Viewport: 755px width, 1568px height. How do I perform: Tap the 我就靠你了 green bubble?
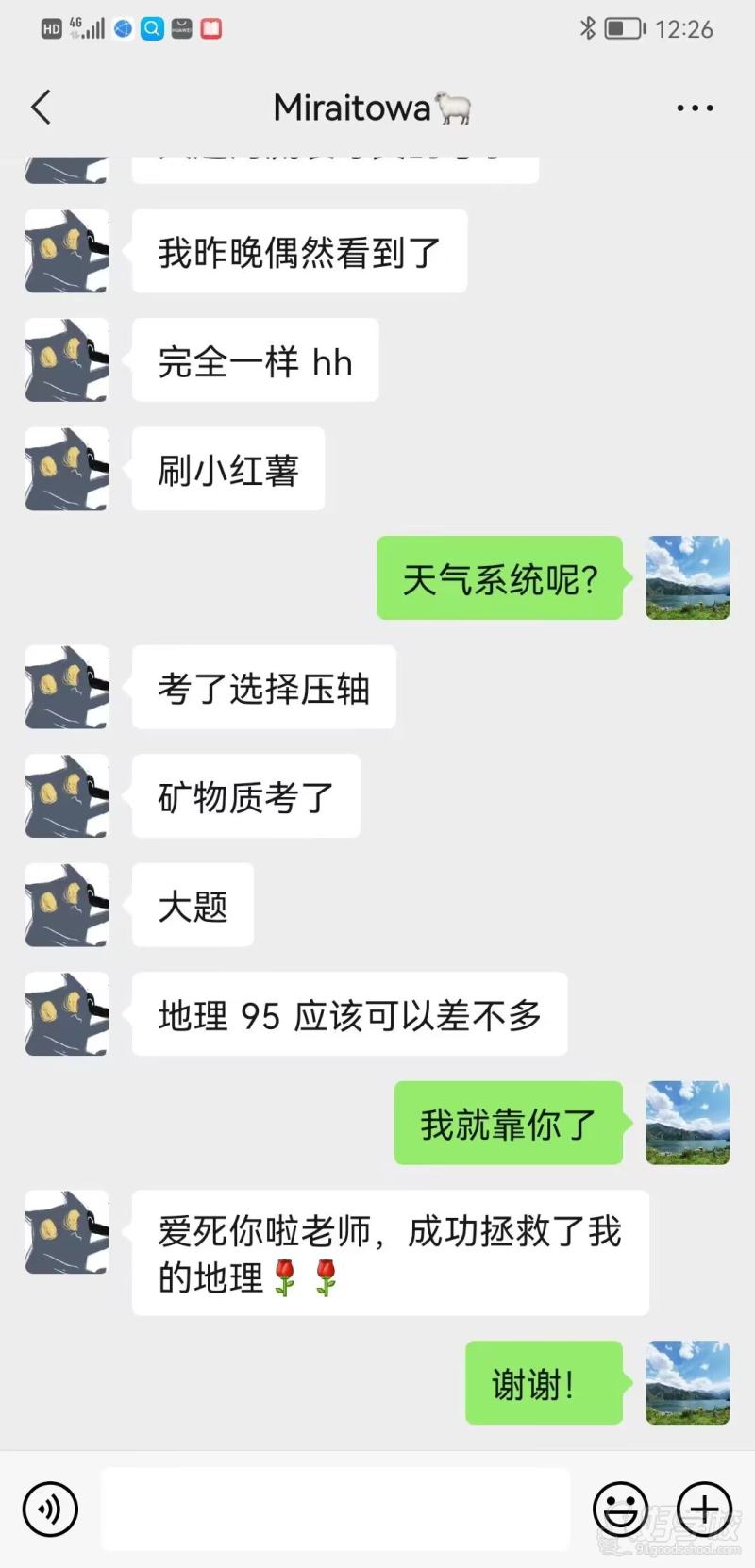tap(510, 1124)
